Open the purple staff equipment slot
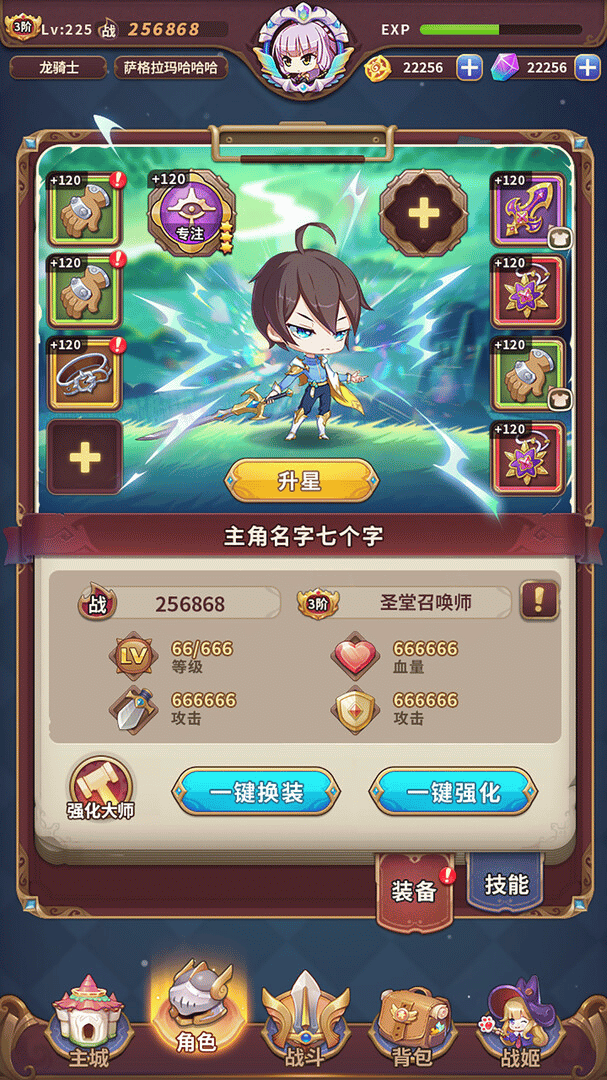Screen dimensions: 607x1080 tap(527, 209)
